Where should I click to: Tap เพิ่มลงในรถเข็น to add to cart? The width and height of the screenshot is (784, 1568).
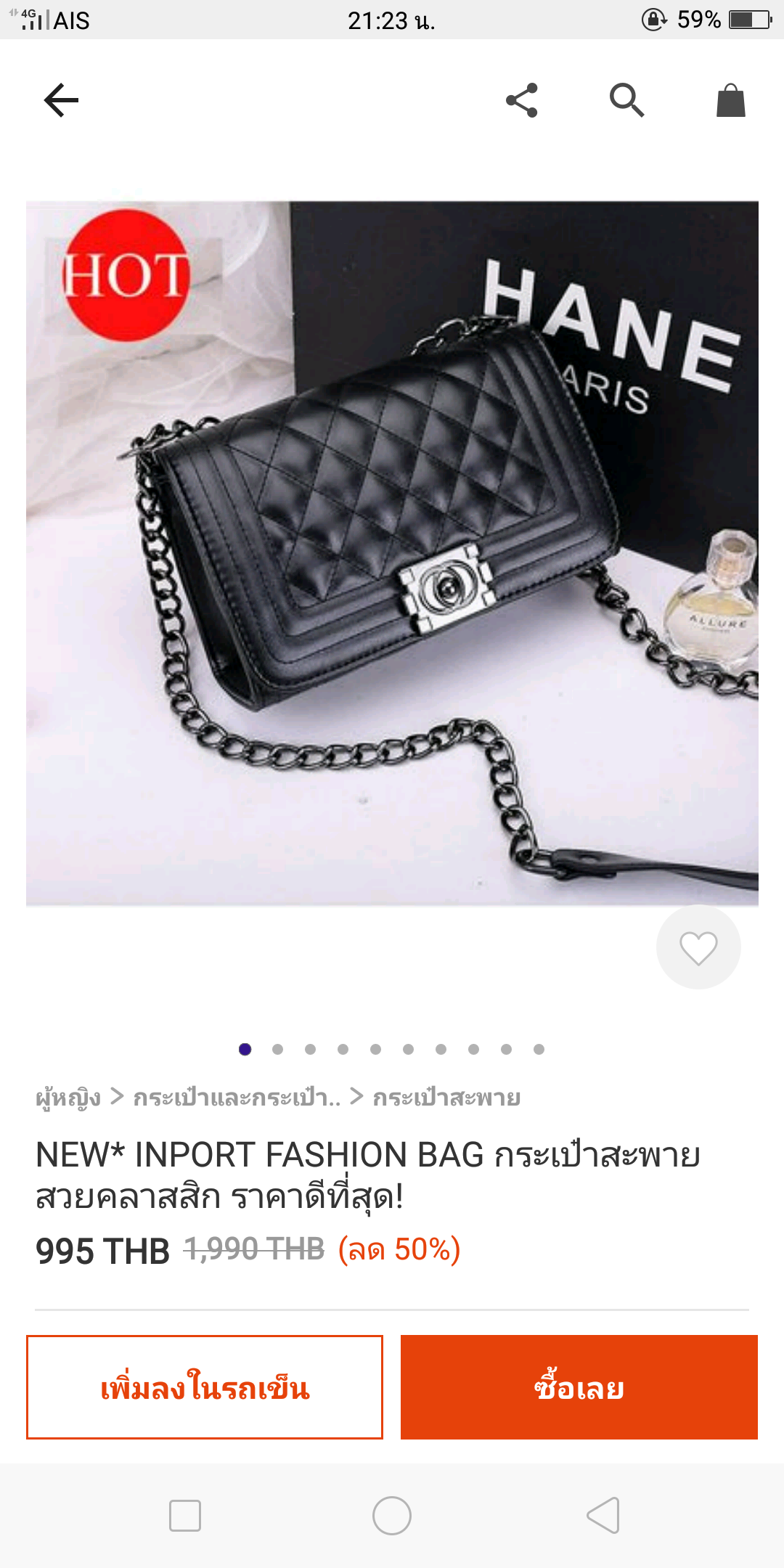[205, 1387]
